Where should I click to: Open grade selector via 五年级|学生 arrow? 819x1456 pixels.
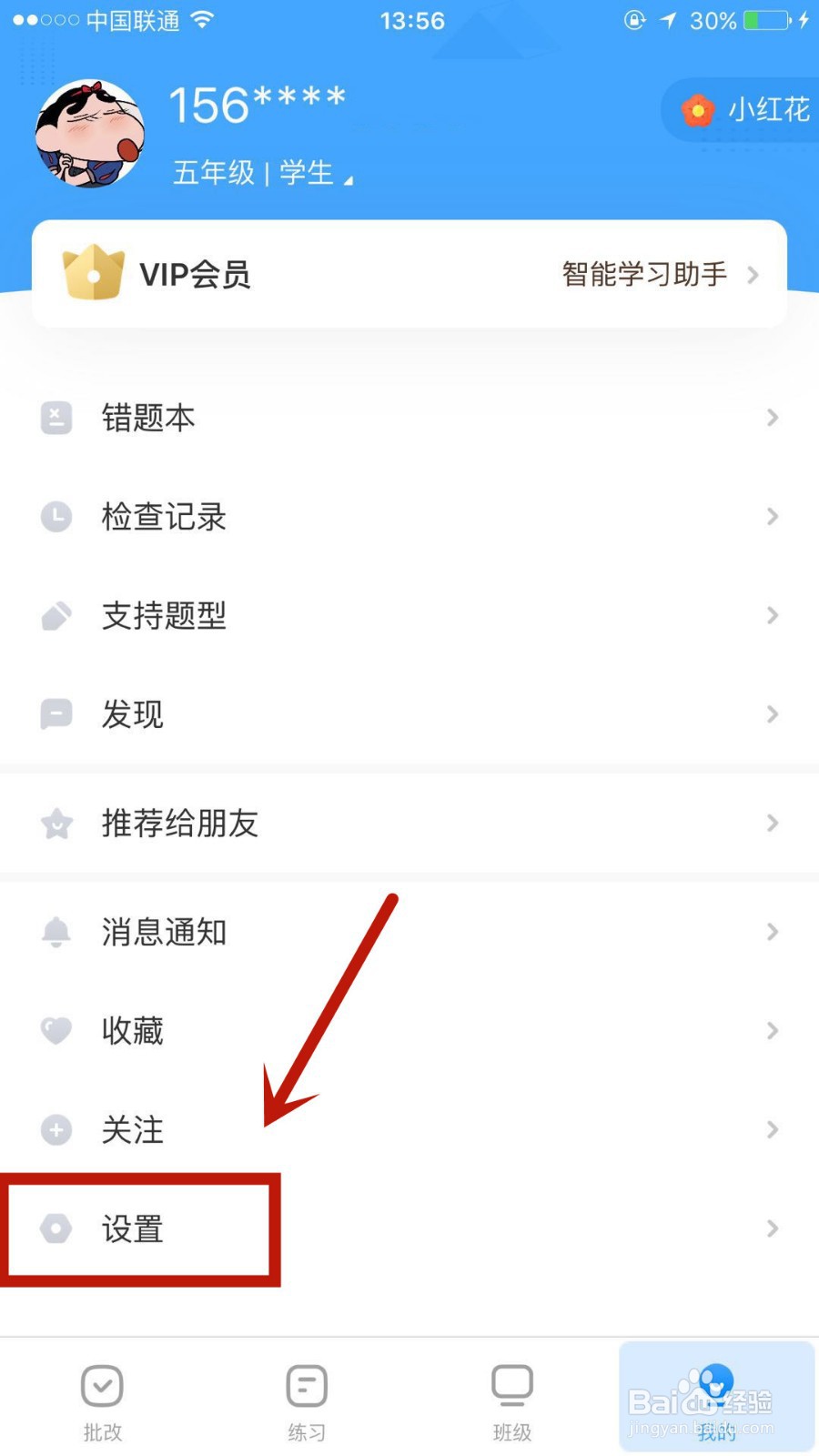pyautogui.click(x=350, y=179)
